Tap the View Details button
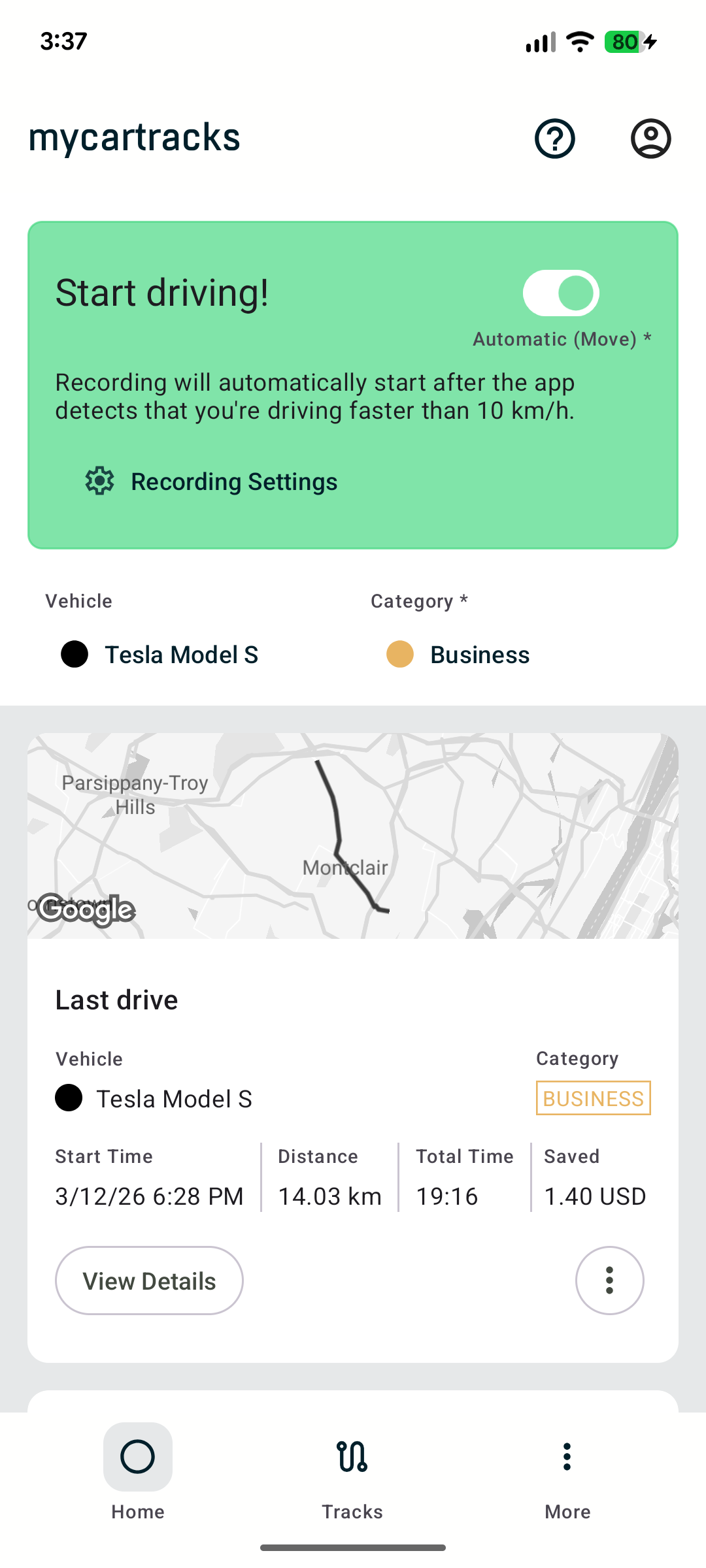 (x=148, y=1281)
